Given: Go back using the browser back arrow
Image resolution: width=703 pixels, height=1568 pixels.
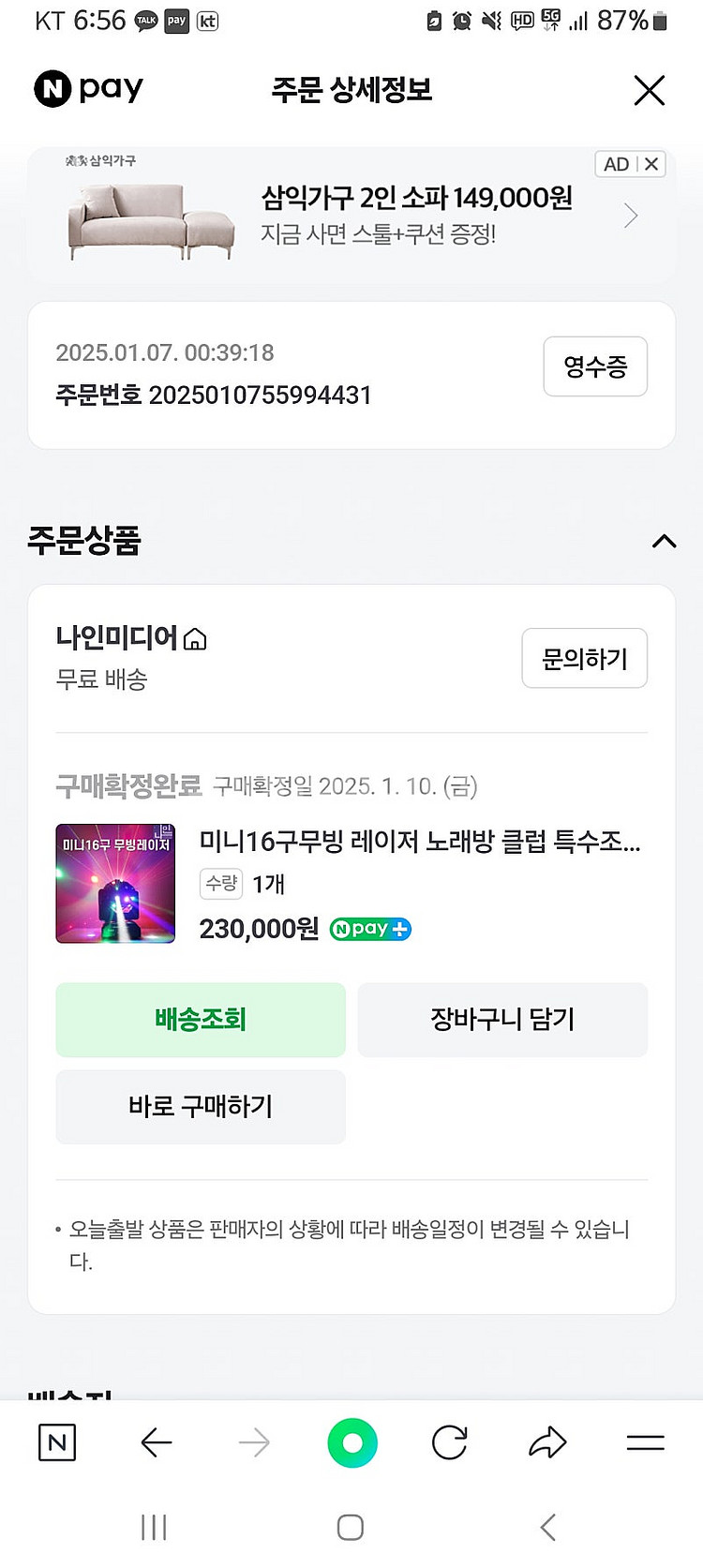Looking at the screenshot, I should (157, 1443).
